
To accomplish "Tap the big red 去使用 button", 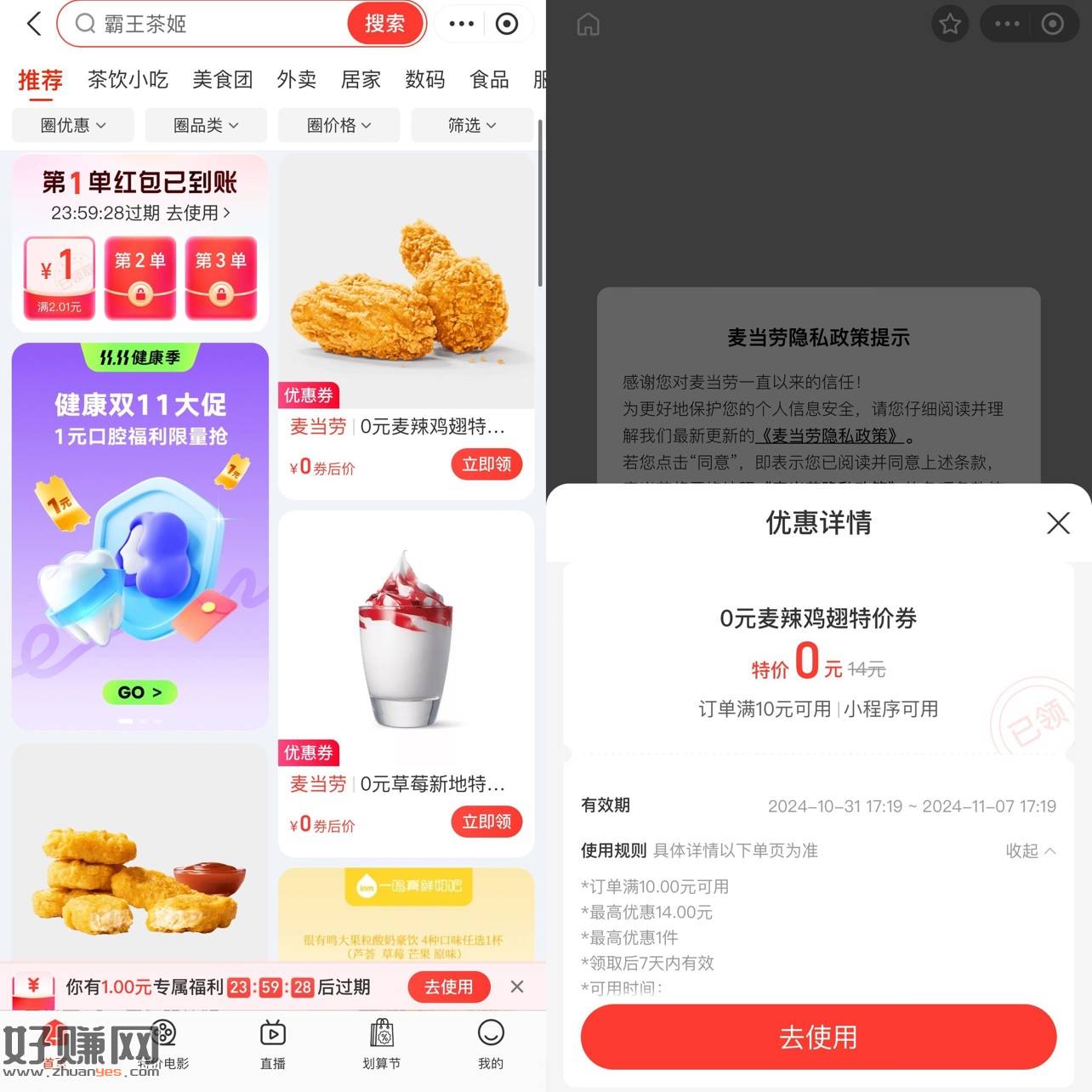I will coord(818,1037).
